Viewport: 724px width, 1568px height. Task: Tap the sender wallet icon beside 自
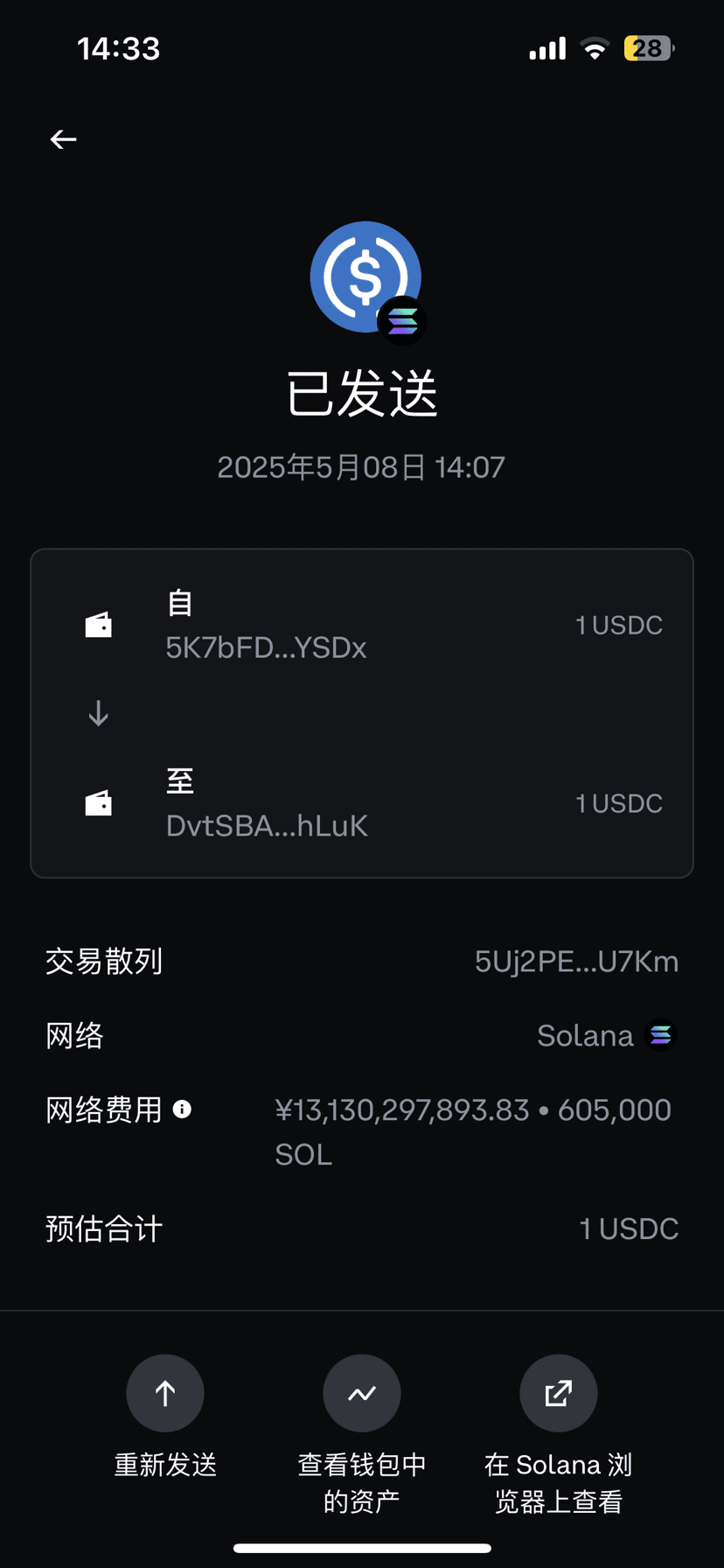point(98,624)
